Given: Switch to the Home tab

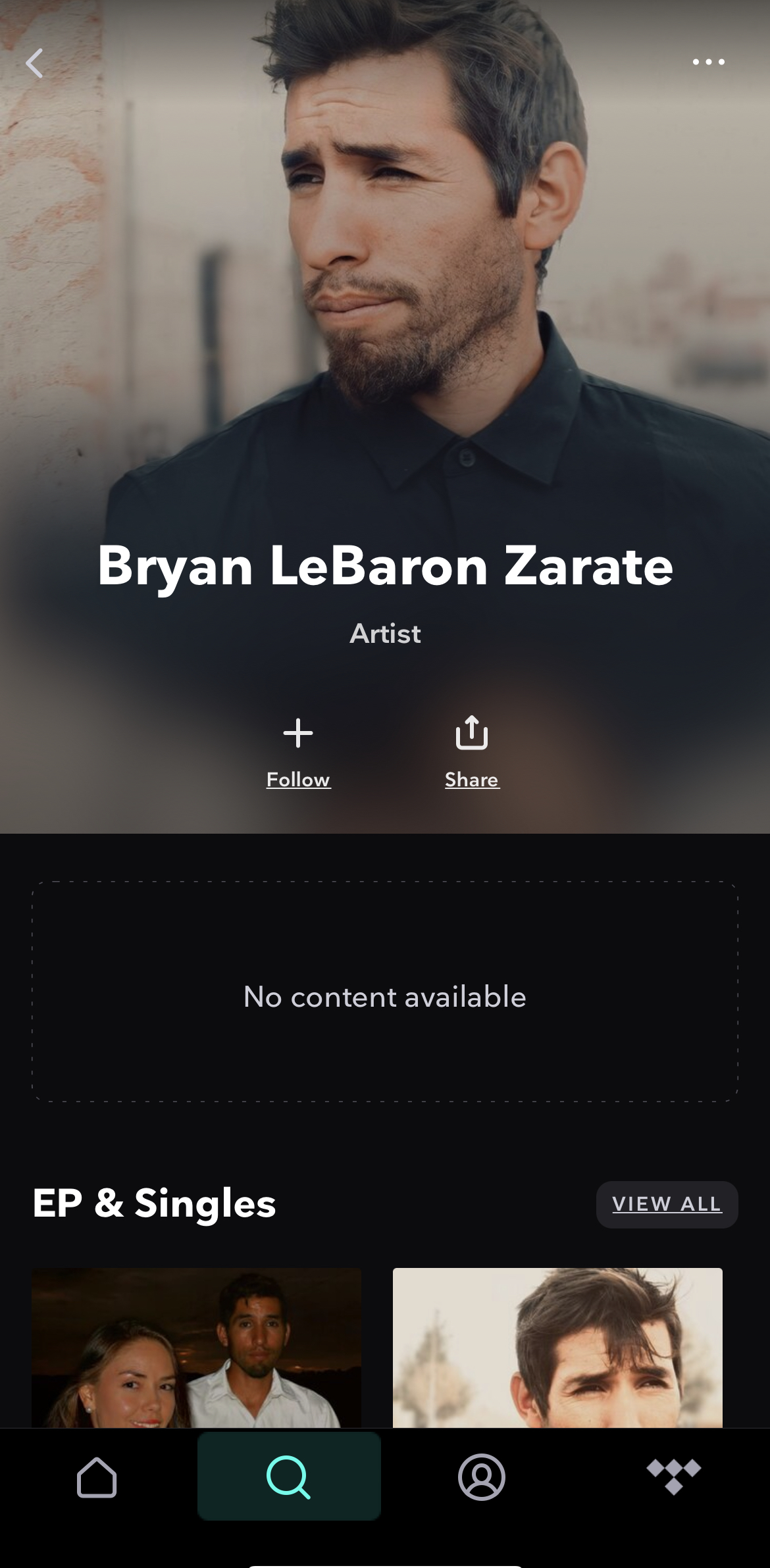Looking at the screenshot, I should click(97, 1477).
